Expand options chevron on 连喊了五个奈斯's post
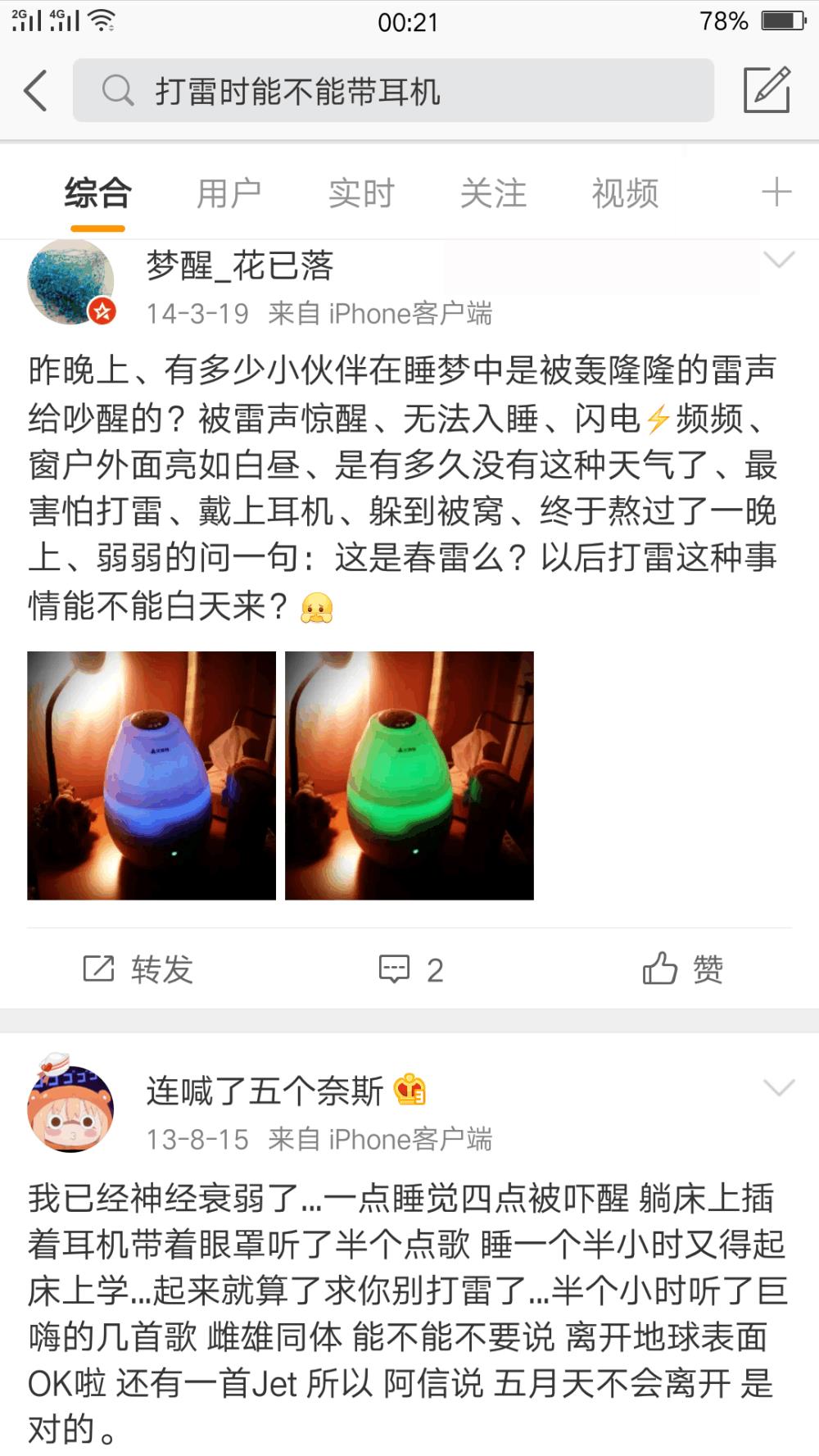The width and height of the screenshot is (819, 1456). 778,1087
